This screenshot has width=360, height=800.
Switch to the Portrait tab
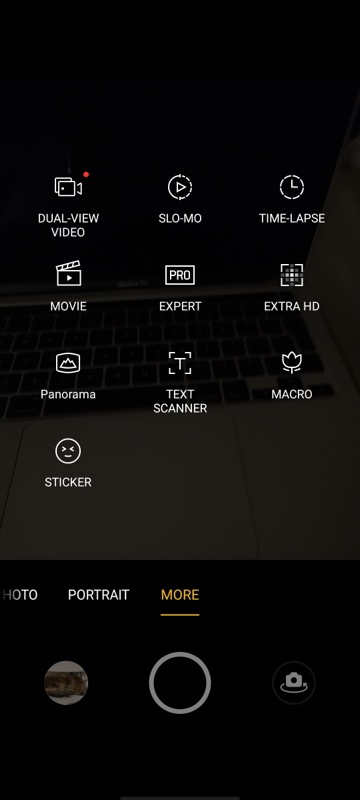pyautogui.click(x=98, y=595)
